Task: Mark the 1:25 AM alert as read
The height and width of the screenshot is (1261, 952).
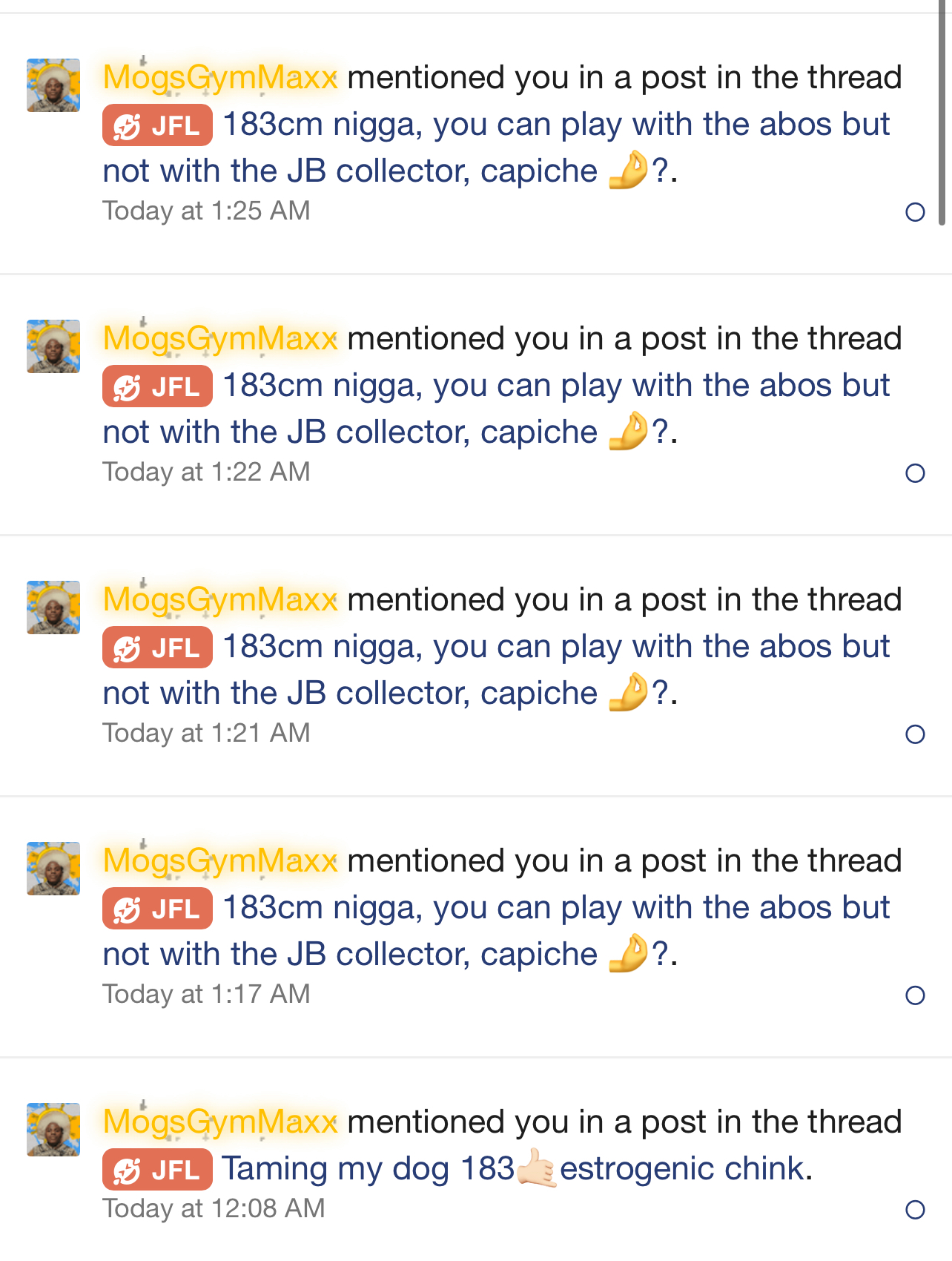Action: (x=915, y=212)
